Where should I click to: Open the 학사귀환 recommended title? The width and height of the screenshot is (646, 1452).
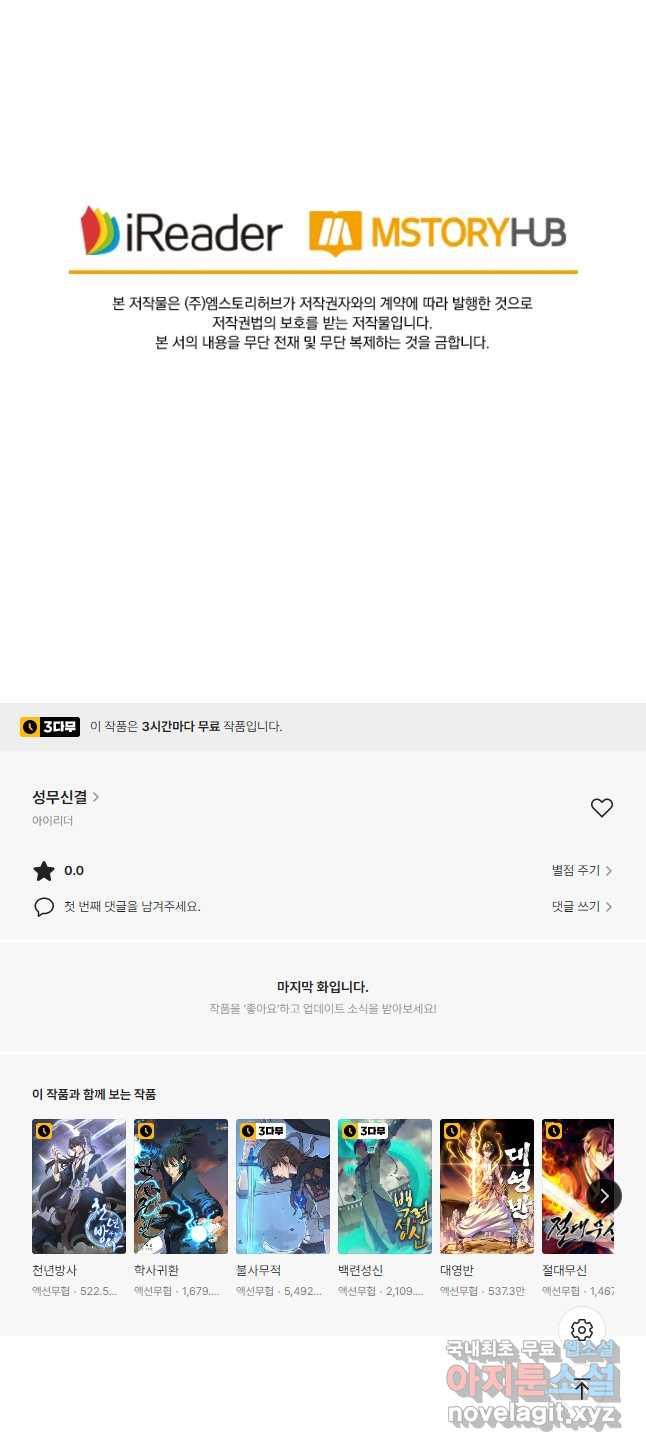(x=181, y=1187)
